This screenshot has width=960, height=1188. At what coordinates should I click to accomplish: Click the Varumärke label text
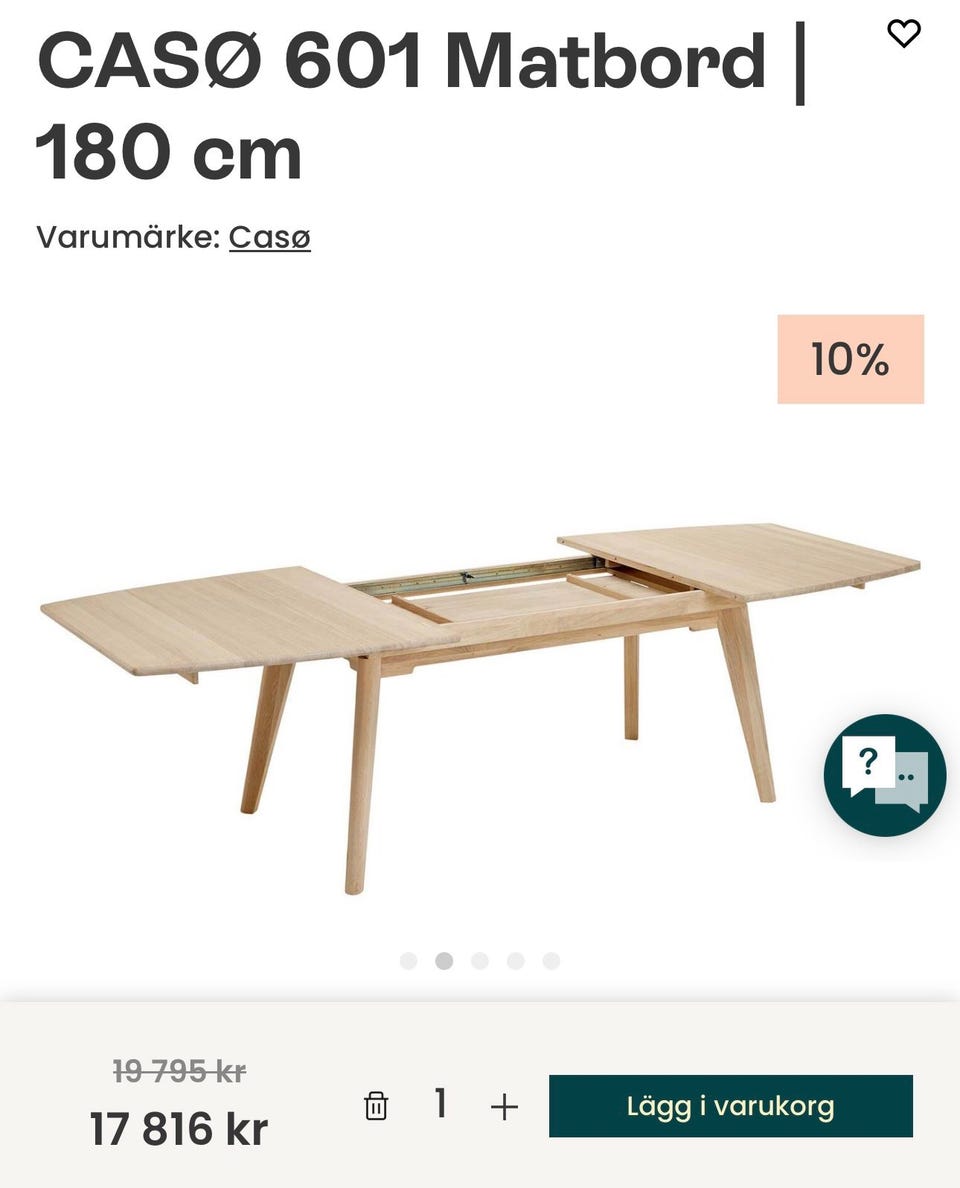coord(125,238)
